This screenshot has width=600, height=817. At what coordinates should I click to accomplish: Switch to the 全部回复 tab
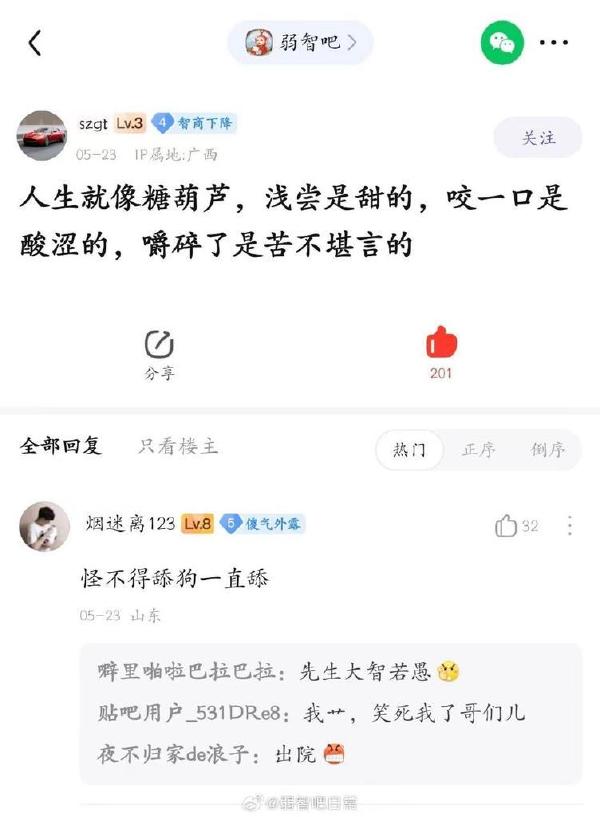point(61,446)
